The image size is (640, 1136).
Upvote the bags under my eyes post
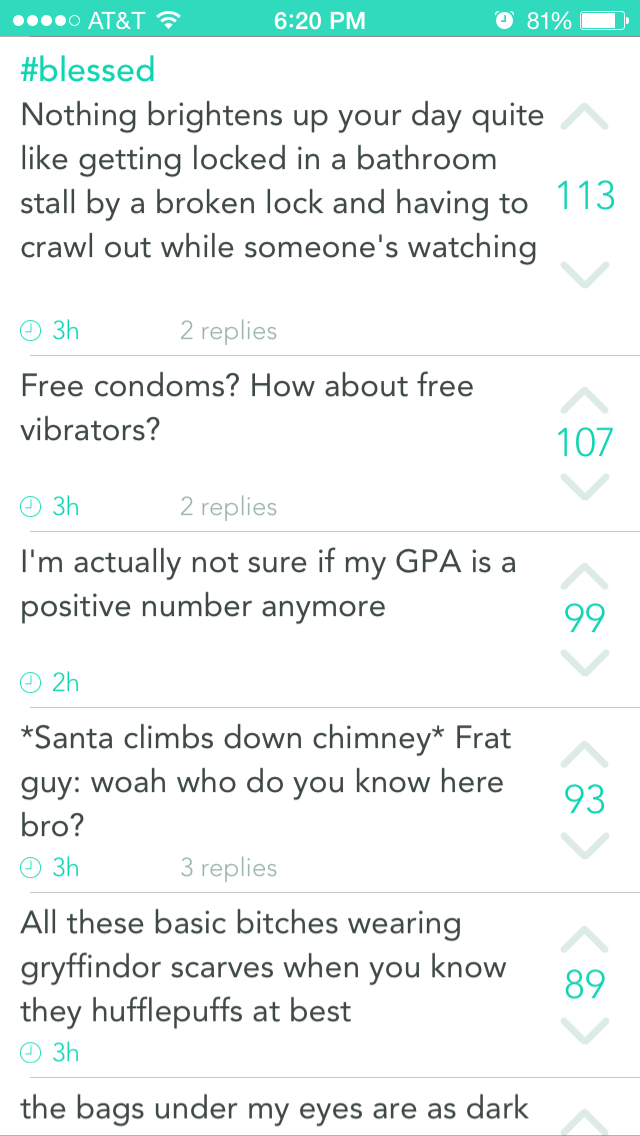585,1122
